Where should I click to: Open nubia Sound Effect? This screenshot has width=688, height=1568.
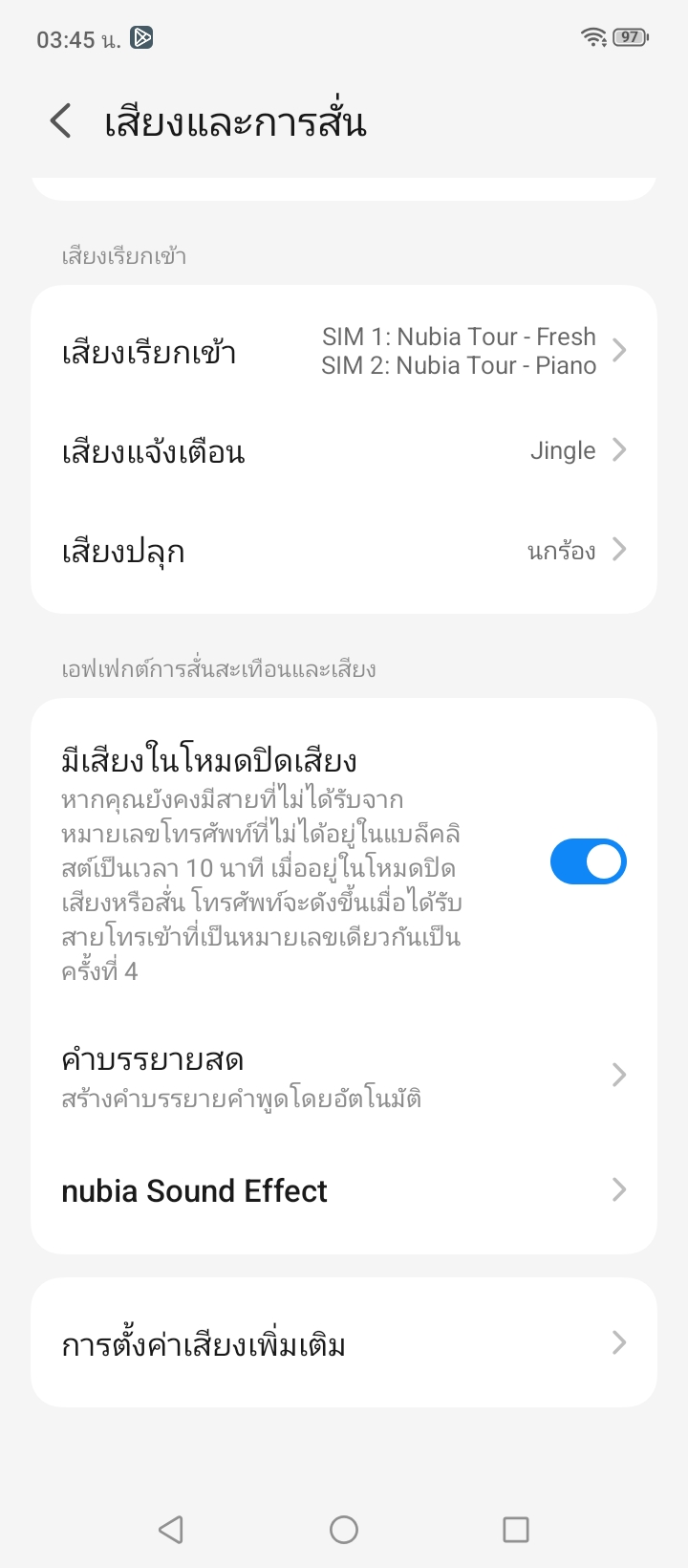tap(344, 1191)
